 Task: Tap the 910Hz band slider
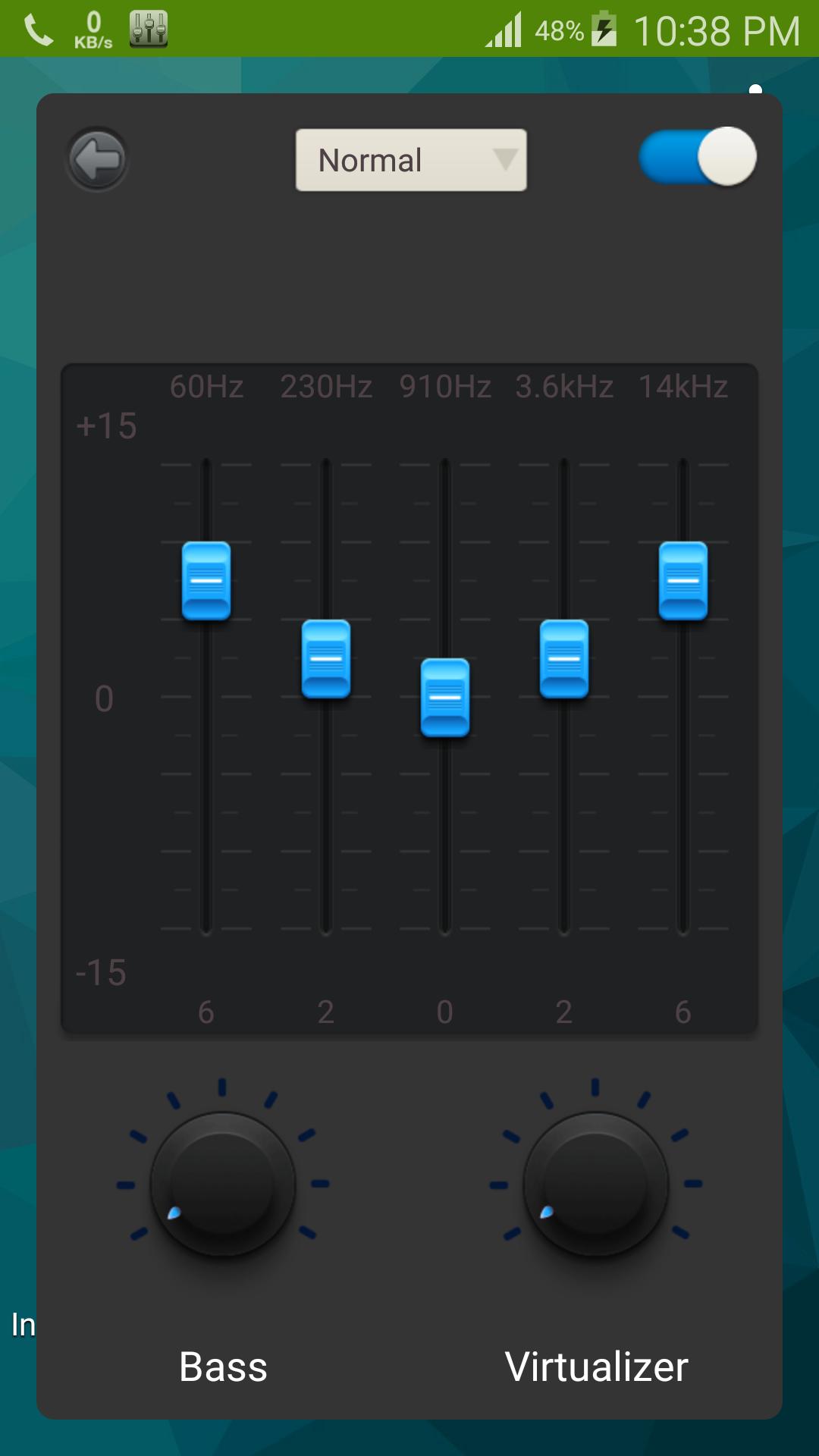pos(445,698)
